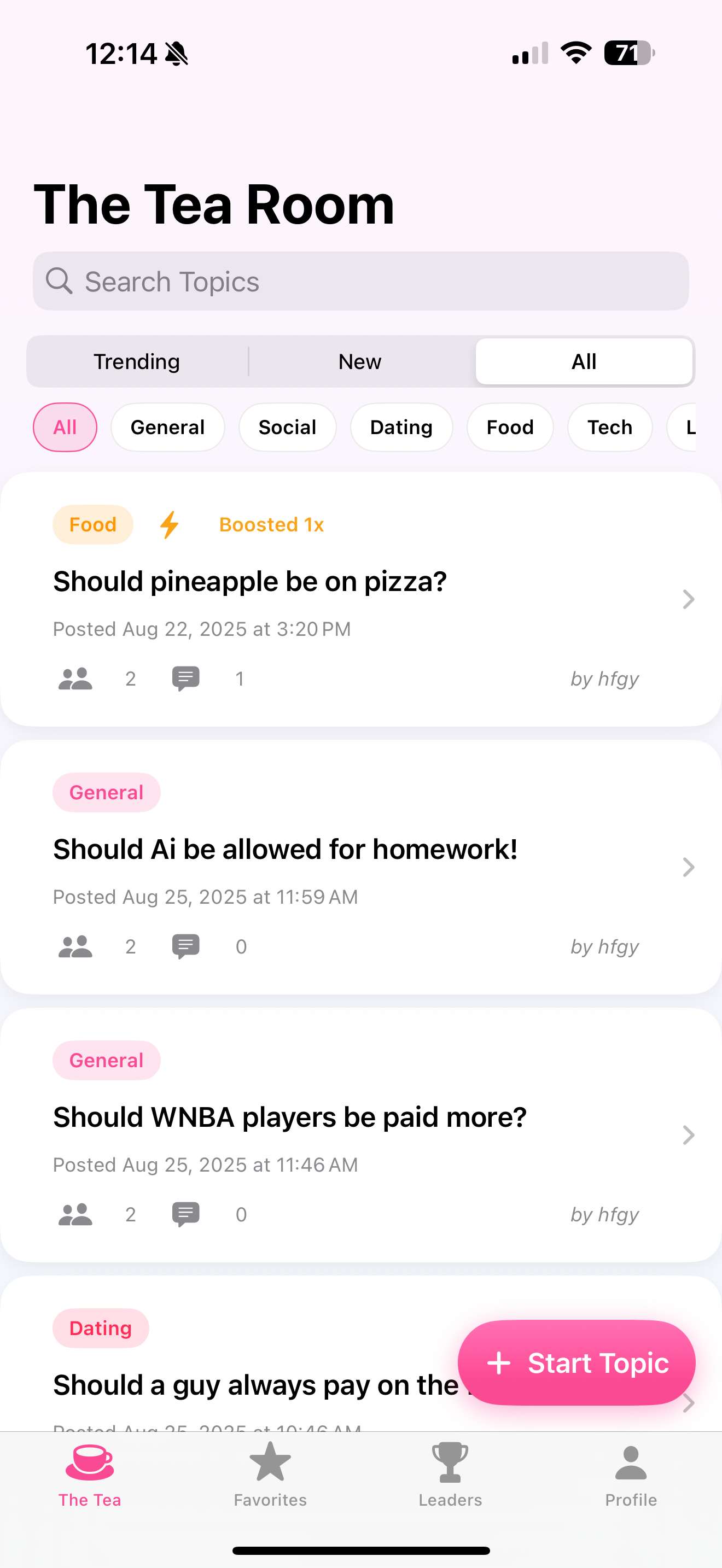This screenshot has height=1568, width=722.
Task: Open the WNBA players pay topic
Action: pyautogui.click(x=360, y=1134)
